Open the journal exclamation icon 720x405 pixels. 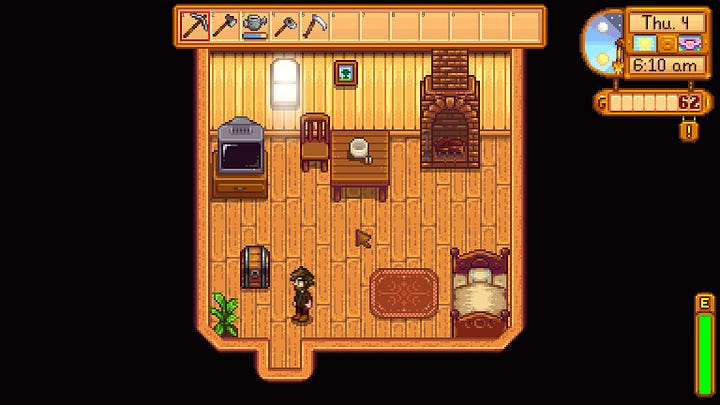click(x=688, y=130)
